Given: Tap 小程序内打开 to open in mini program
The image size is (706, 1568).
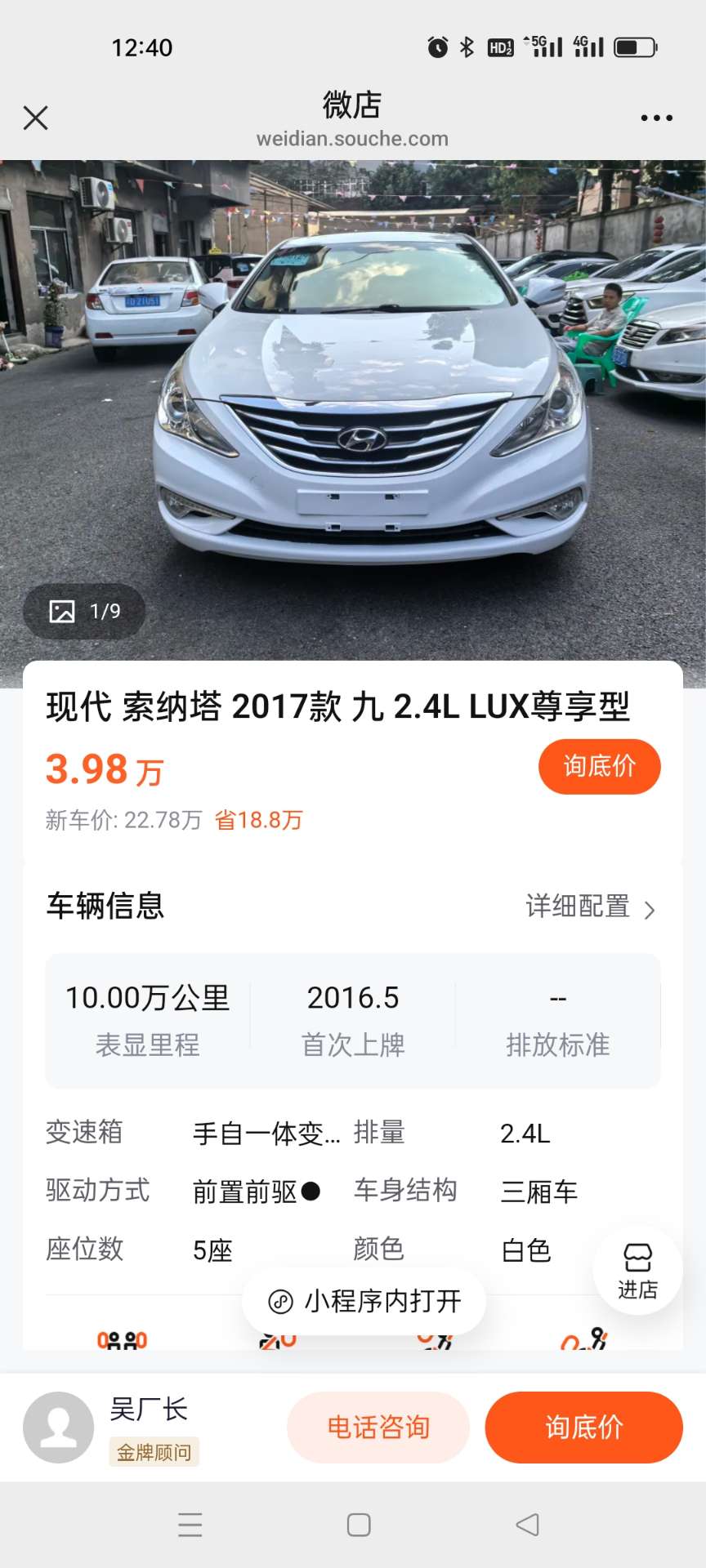Looking at the screenshot, I should pos(364,1301).
